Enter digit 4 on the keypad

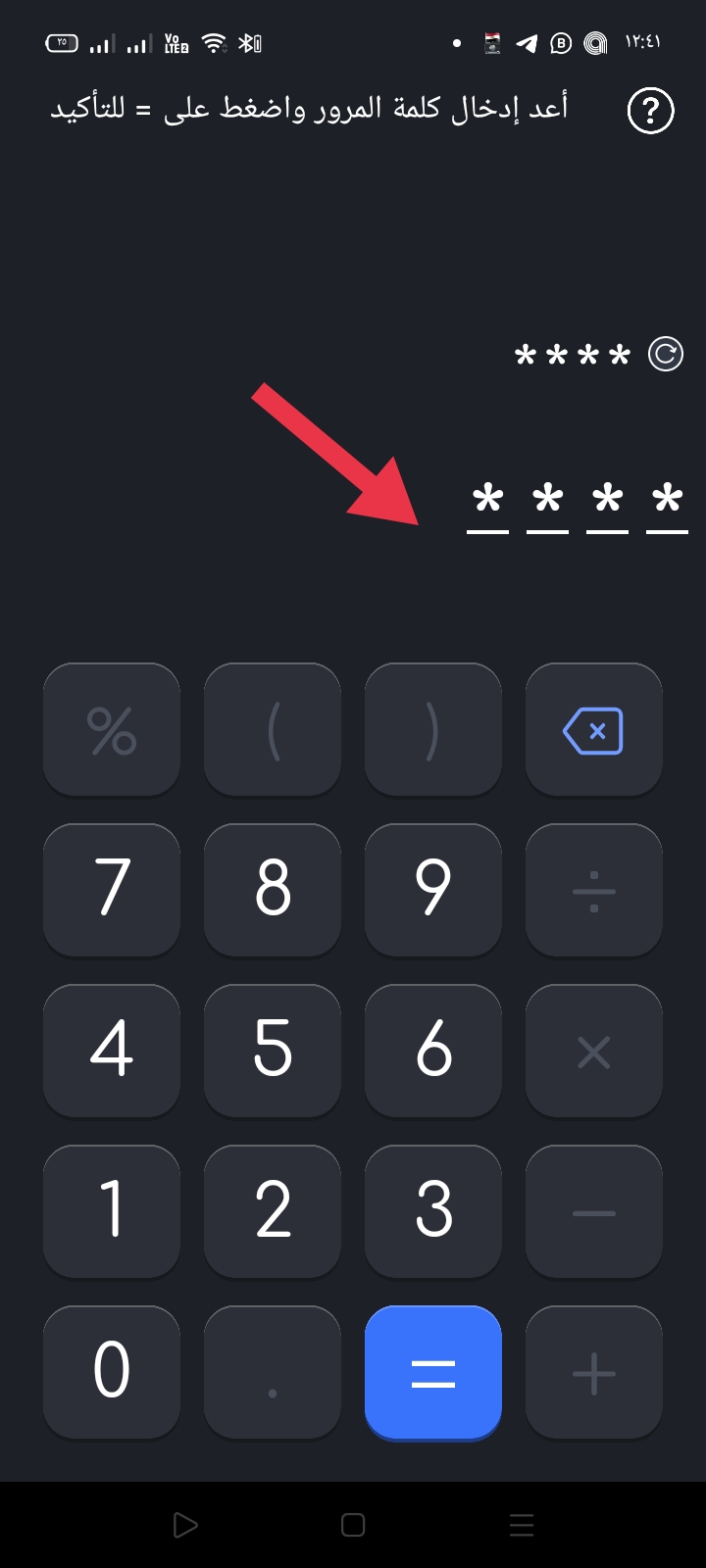111,1052
